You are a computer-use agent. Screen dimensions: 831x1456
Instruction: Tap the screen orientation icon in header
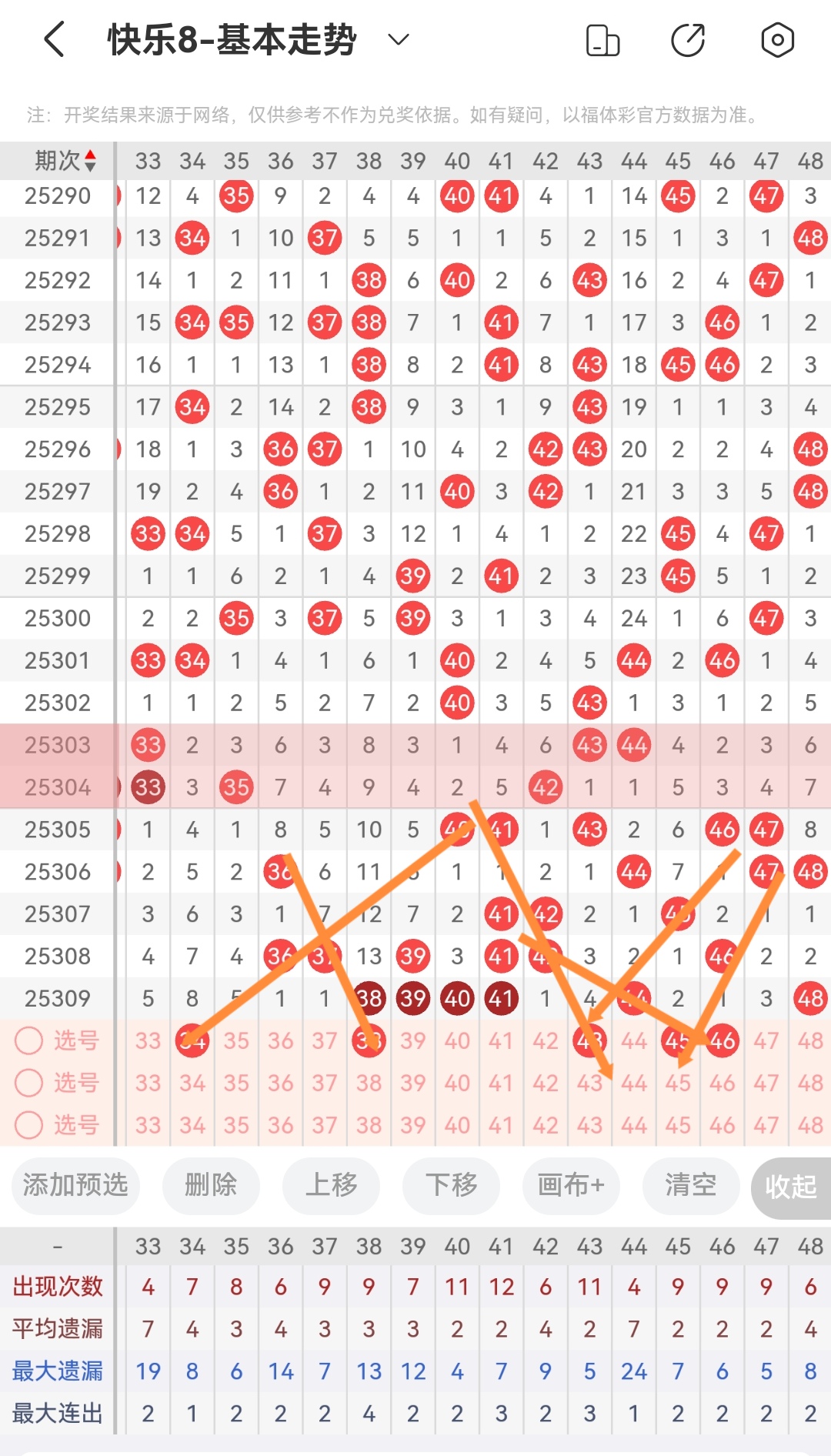(602, 40)
